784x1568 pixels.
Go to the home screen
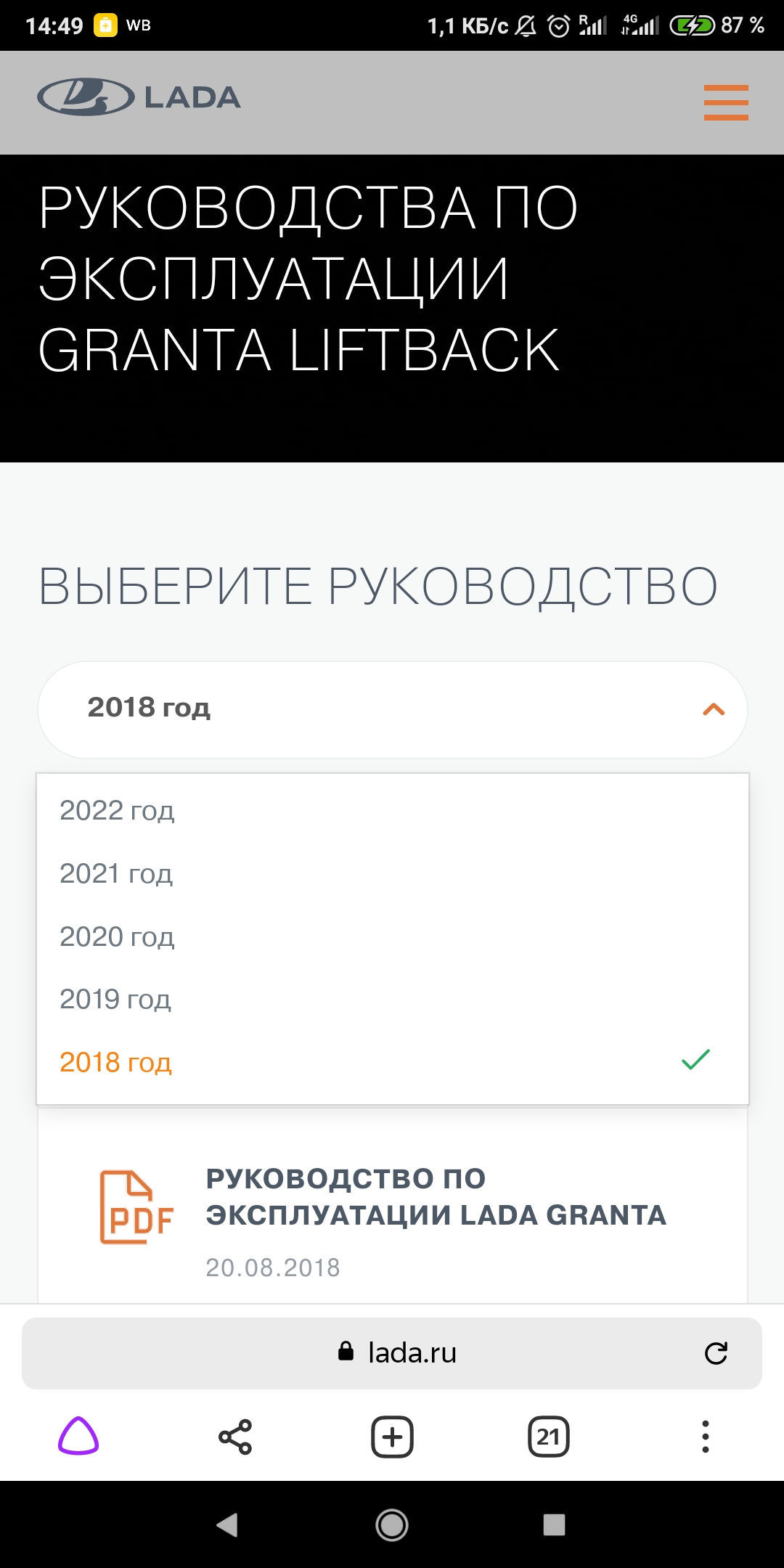(x=392, y=1524)
